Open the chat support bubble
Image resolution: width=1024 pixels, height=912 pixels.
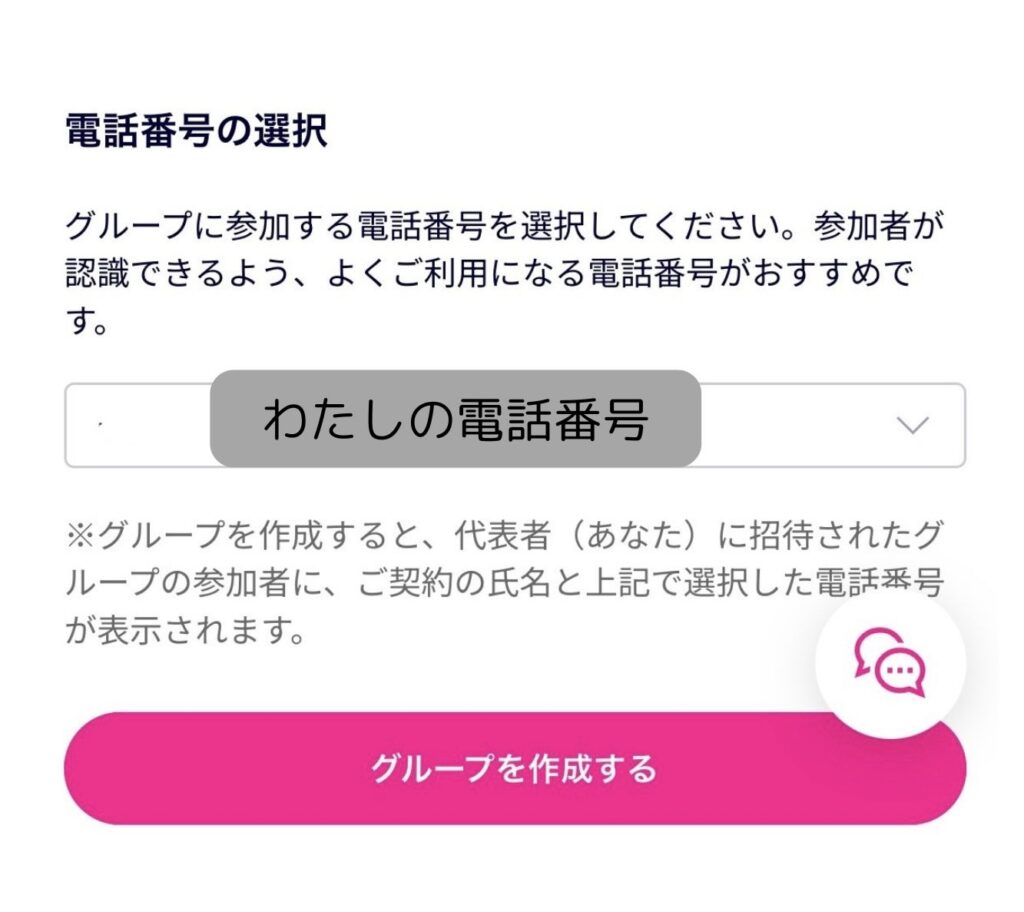(890, 663)
